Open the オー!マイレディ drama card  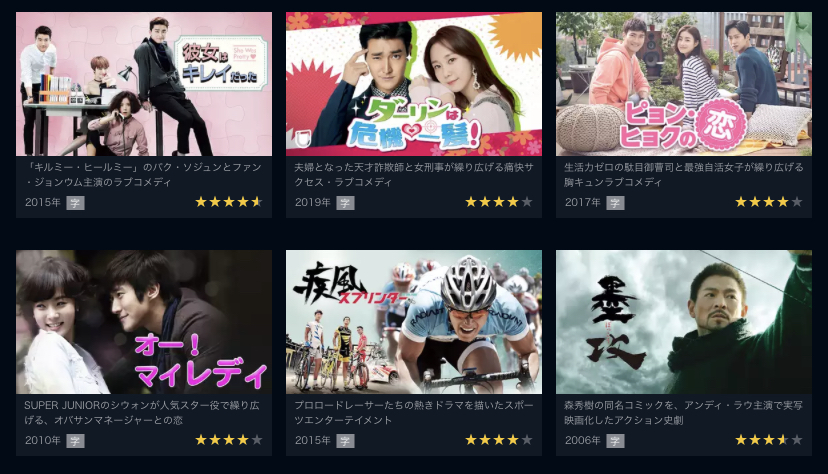click(x=144, y=321)
